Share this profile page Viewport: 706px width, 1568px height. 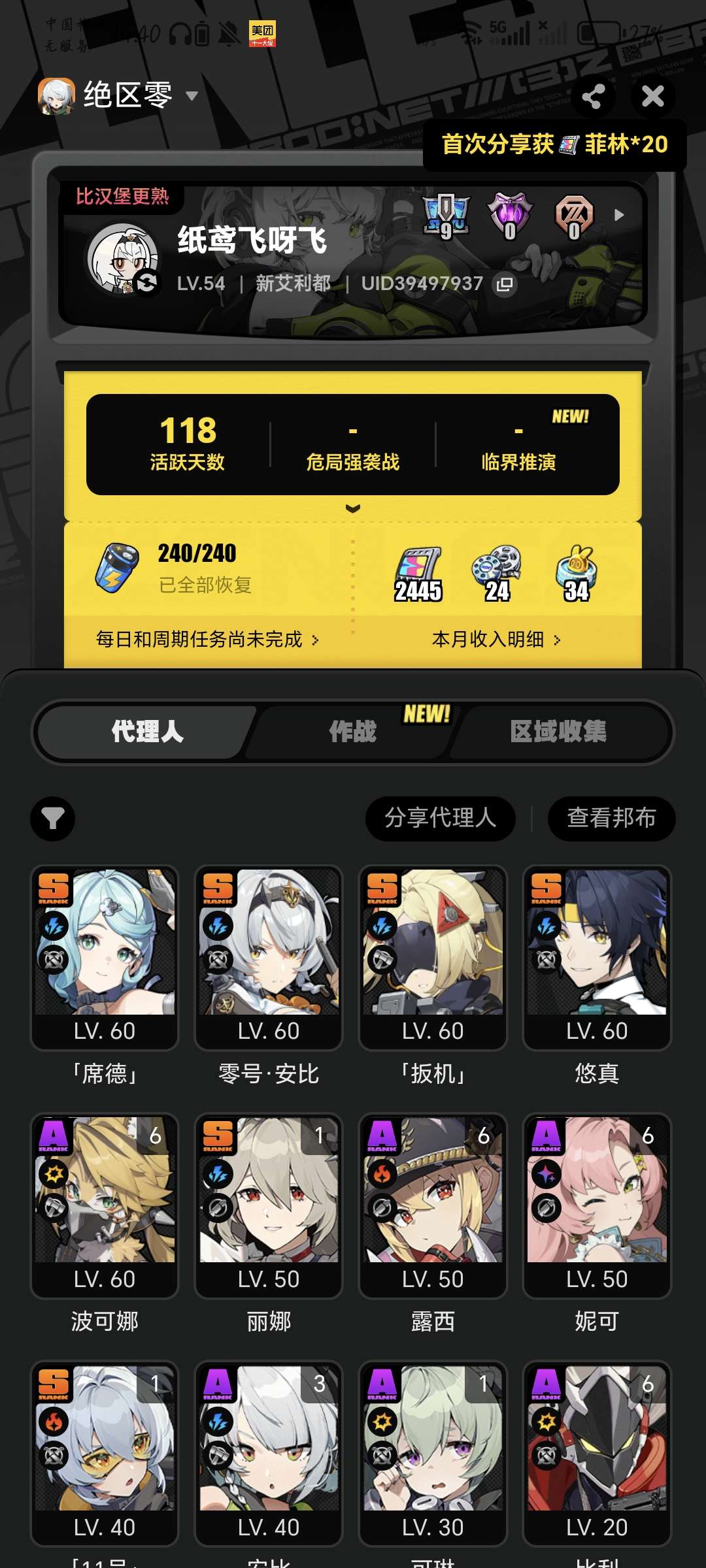tap(593, 97)
